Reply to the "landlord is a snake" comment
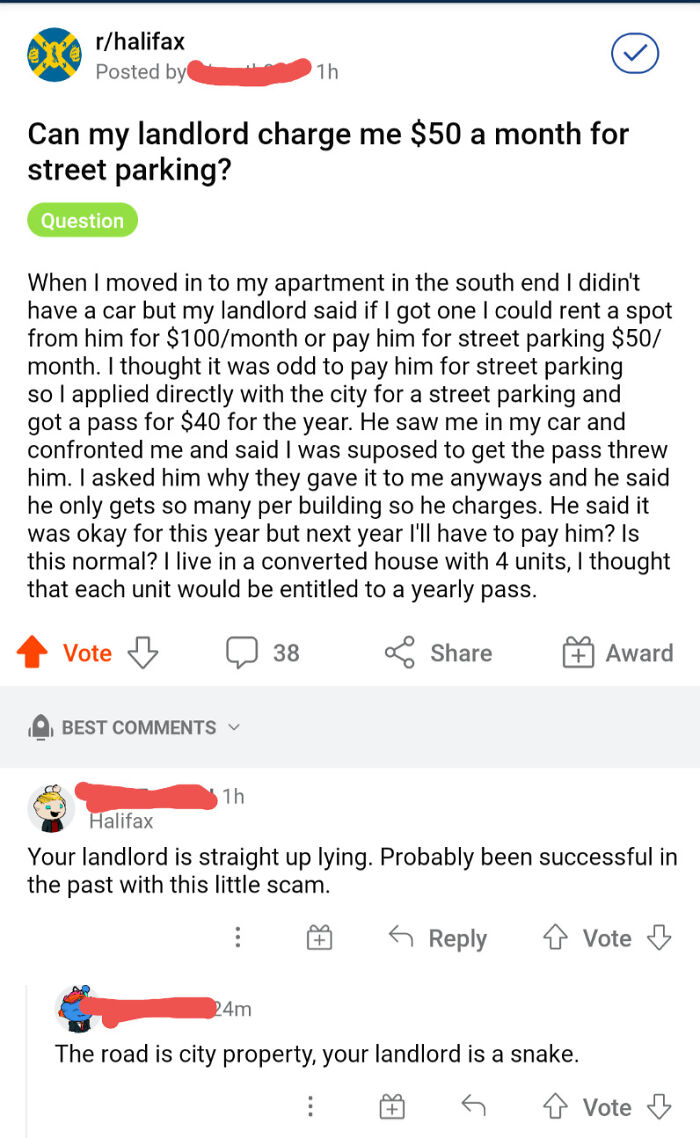This screenshot has height=1138, width=700. point(473,1107)
